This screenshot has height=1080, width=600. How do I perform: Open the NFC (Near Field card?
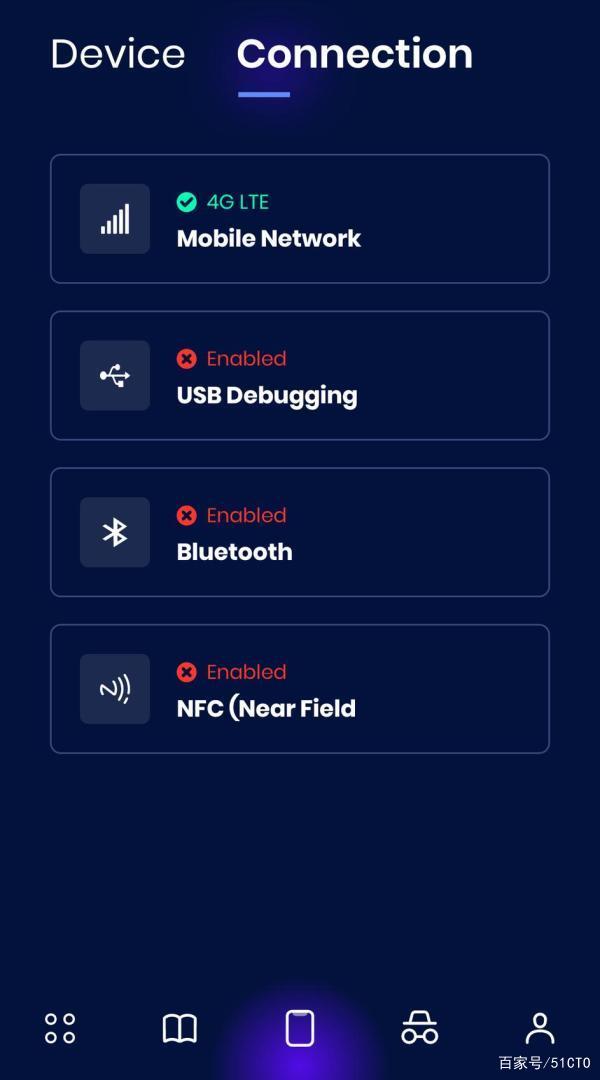click(300, 689)
